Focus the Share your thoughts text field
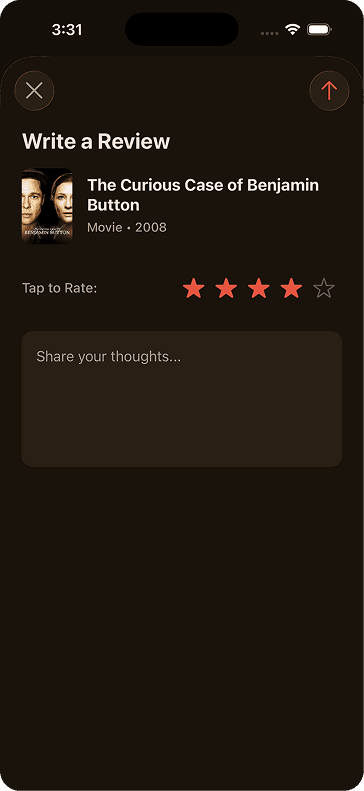364x791 pixels. [x=182, y=399]
